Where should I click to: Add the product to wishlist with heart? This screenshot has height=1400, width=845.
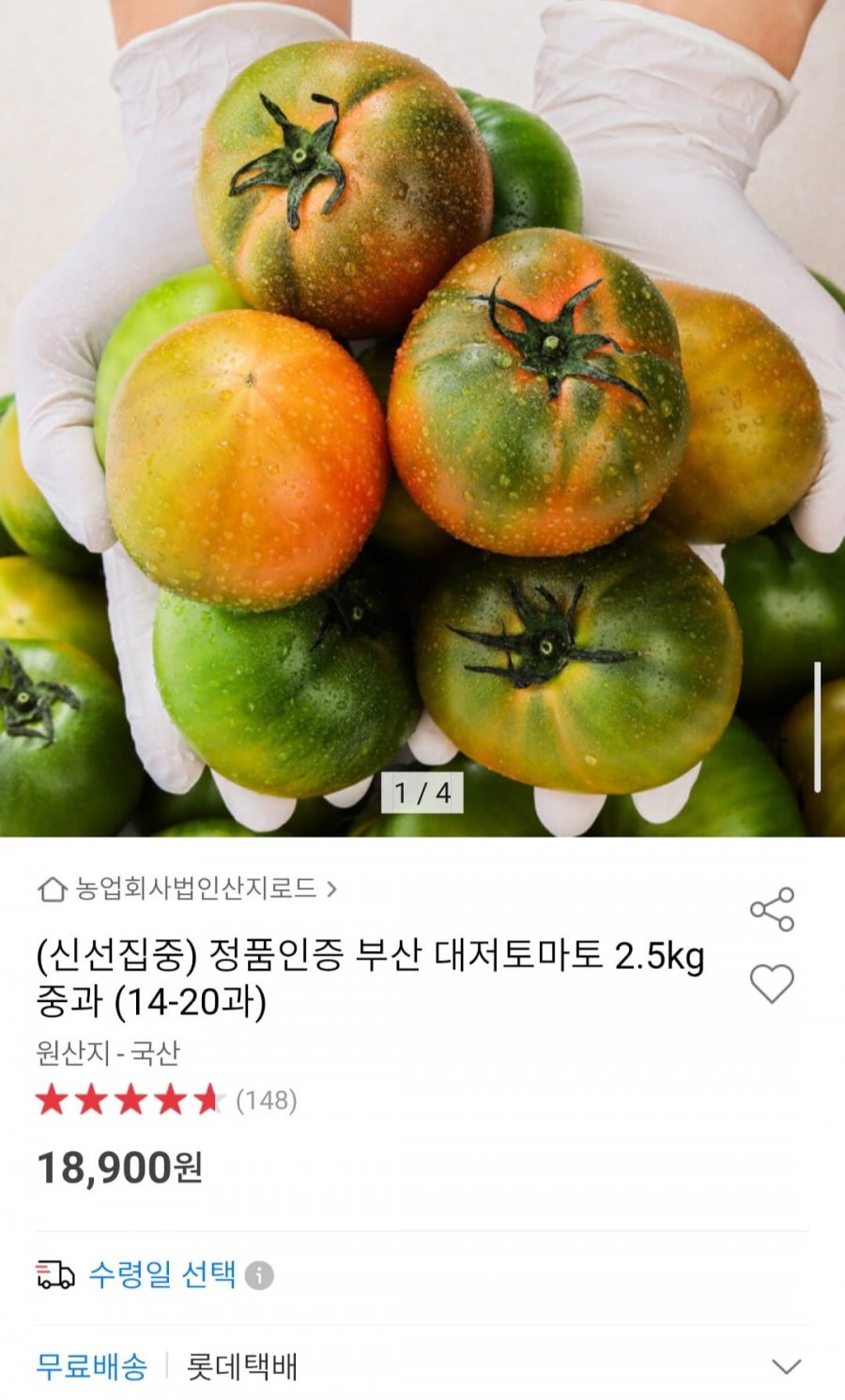772,984
